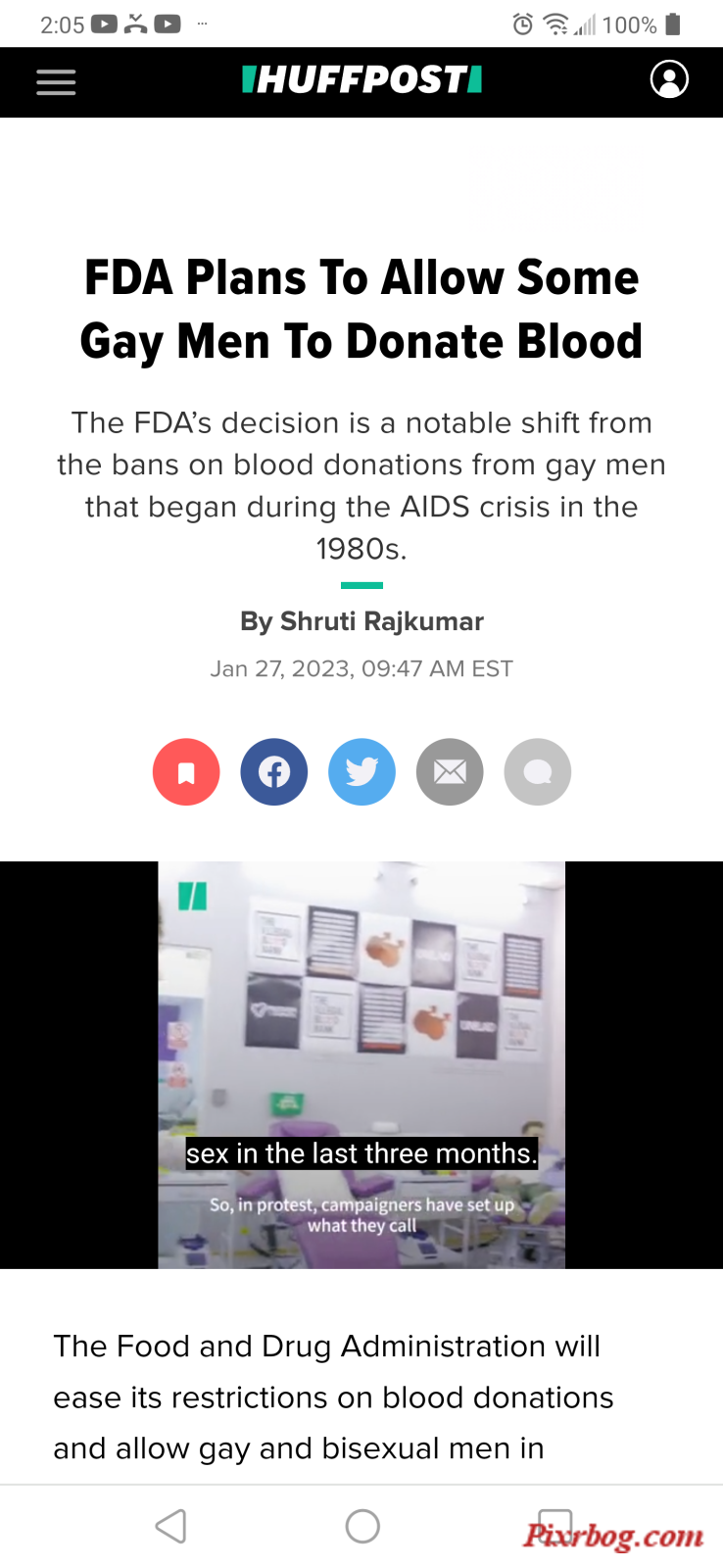
Task: Share the article on Twitter
Action: point(361,772)
